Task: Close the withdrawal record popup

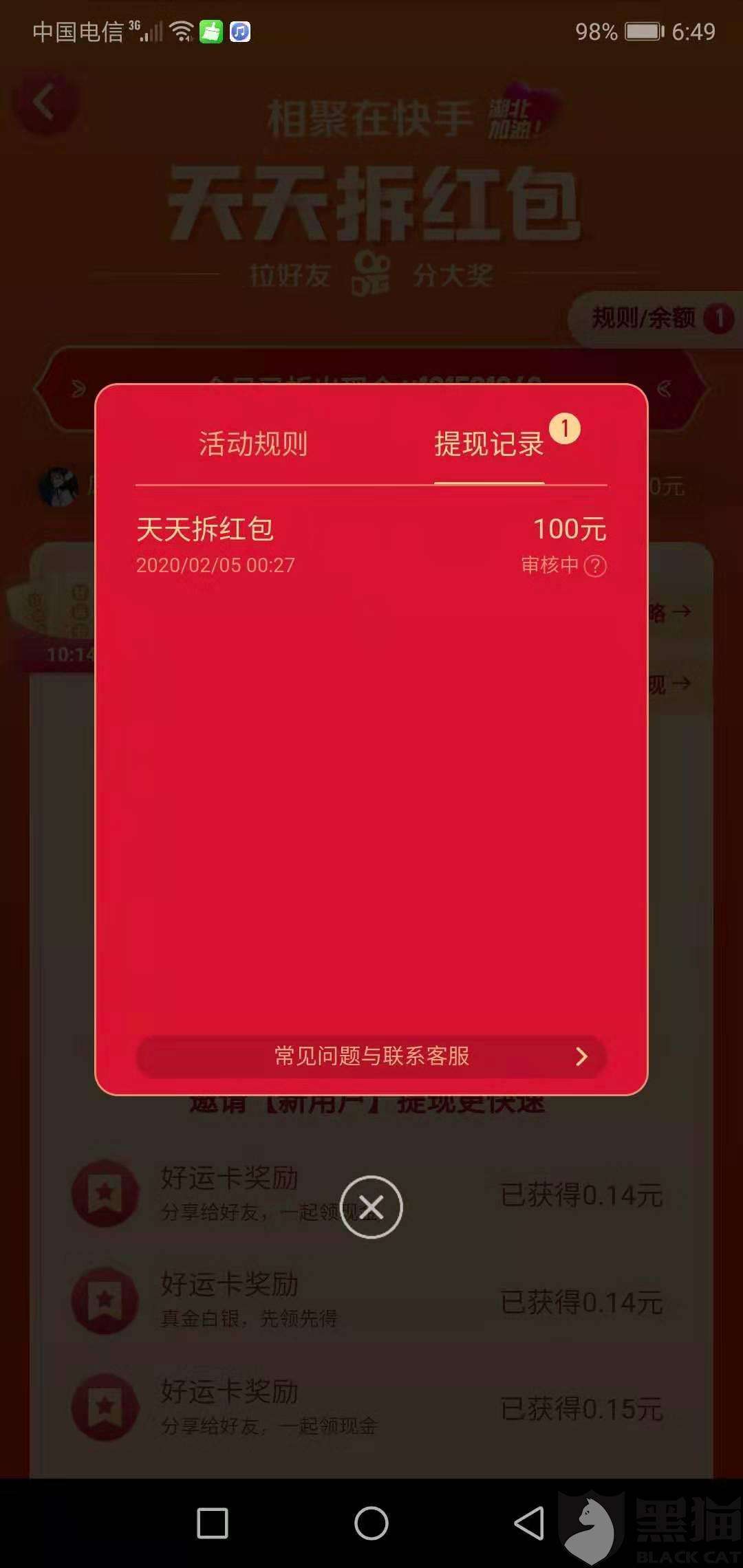Action: (x=371, y=1207)
